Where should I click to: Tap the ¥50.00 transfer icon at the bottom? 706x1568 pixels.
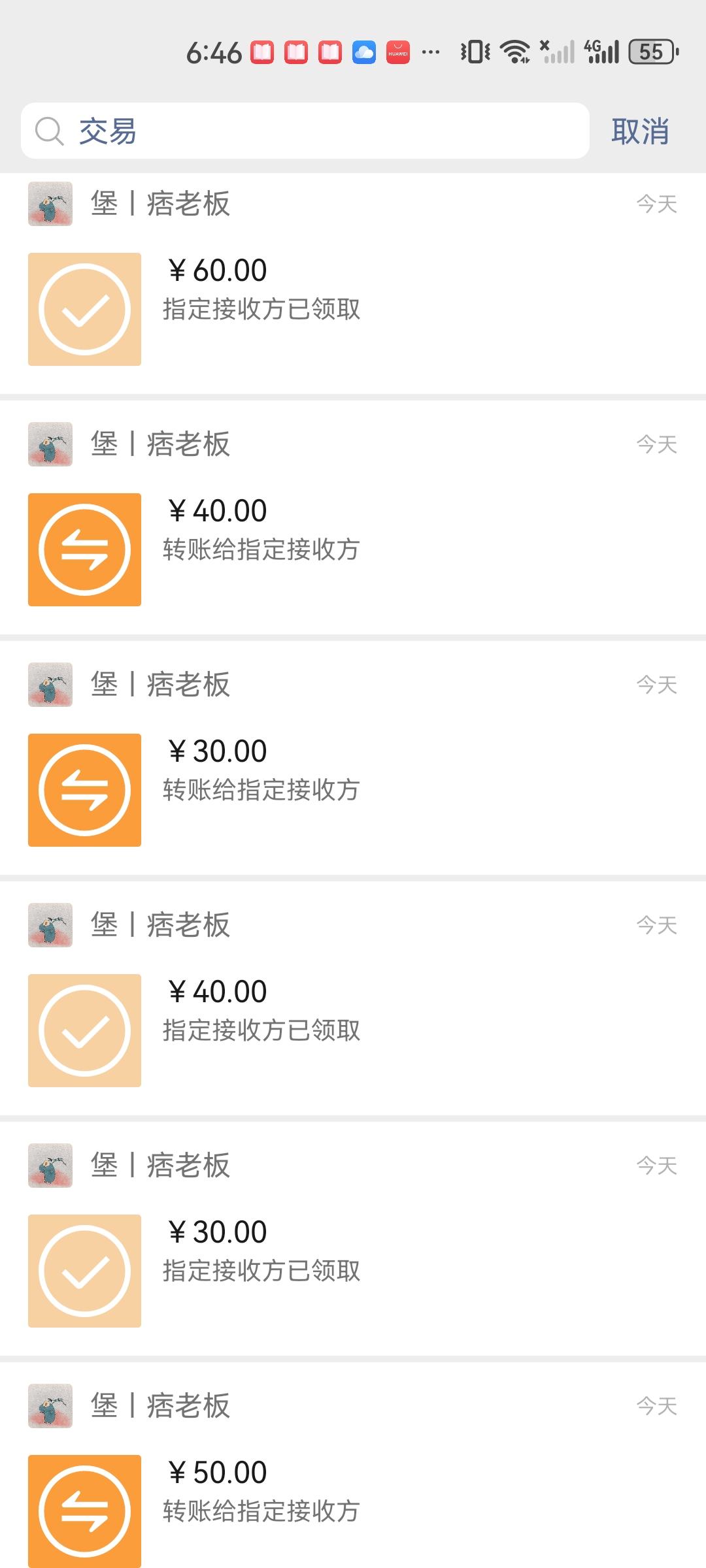pos(84,1509)
